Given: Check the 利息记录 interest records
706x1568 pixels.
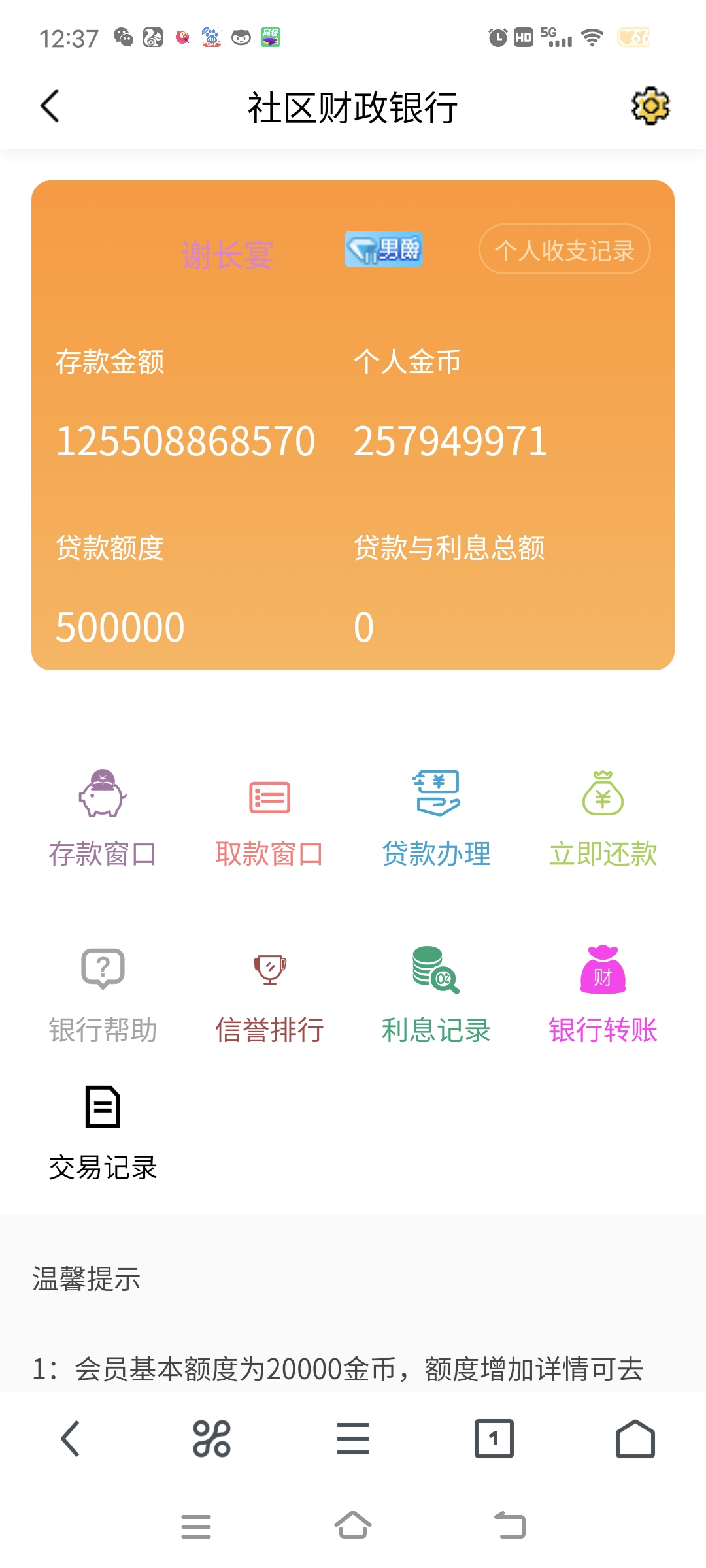Looking at the screenshot, I should pyautogui.click(x=436, y=994).
